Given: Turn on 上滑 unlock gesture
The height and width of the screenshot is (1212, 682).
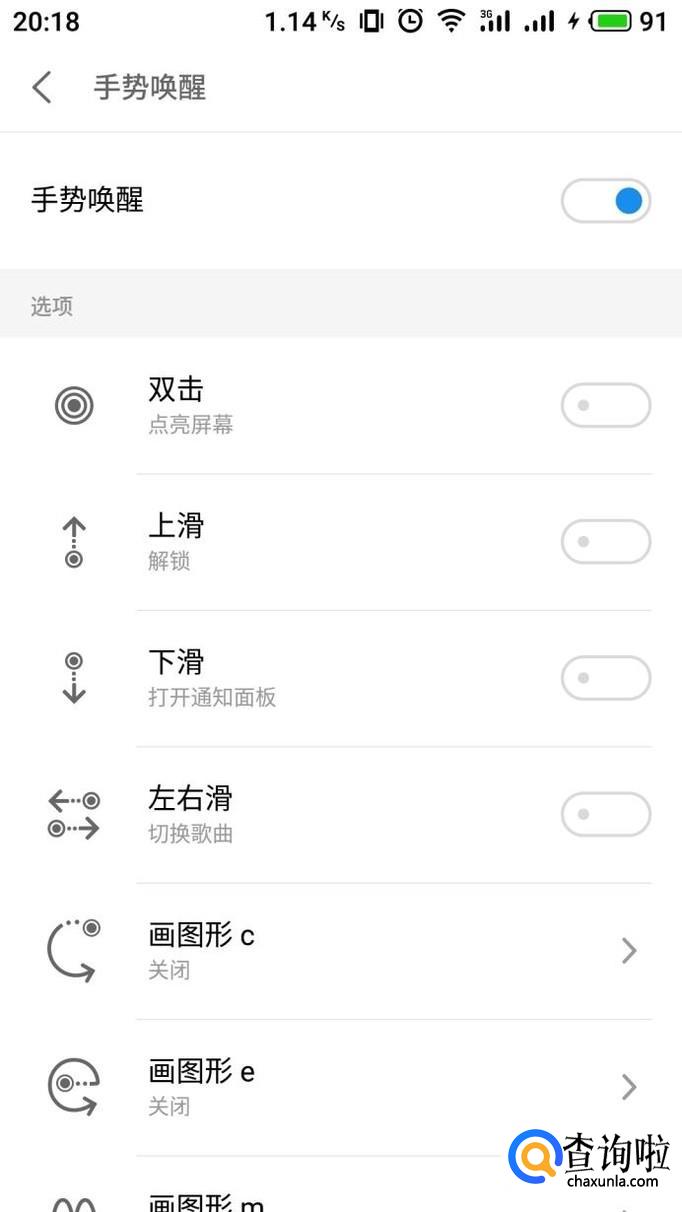Looking at the screenshot, I should [x=606, y=542].
